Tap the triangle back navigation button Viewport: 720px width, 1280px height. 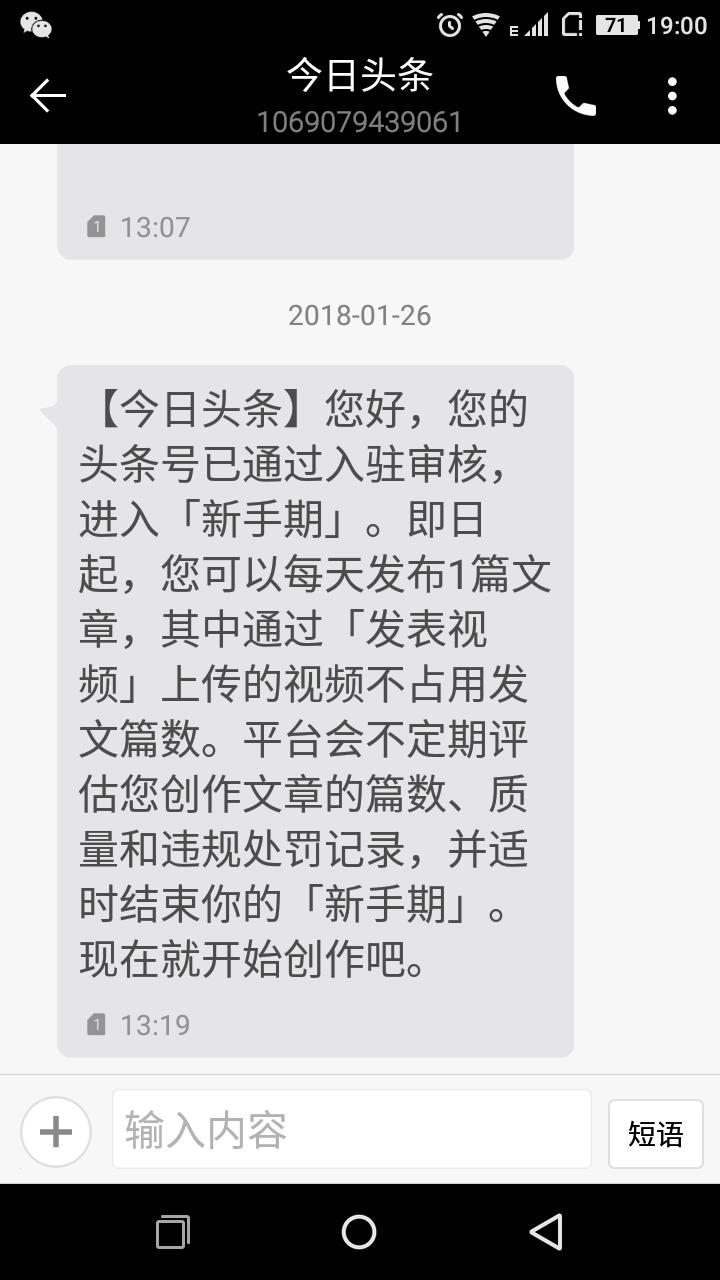point(547,1232)
